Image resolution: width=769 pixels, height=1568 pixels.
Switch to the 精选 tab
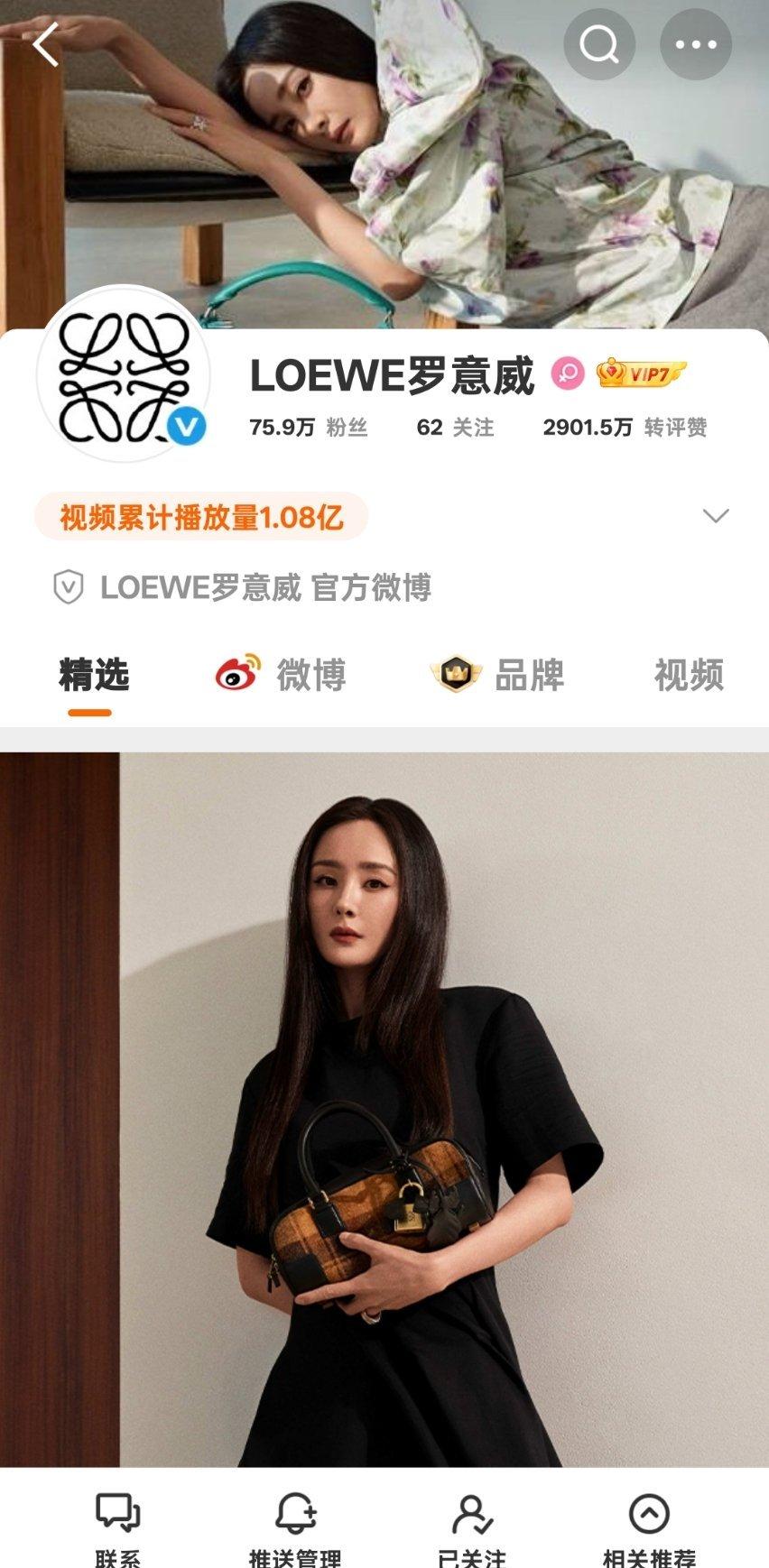94,675
